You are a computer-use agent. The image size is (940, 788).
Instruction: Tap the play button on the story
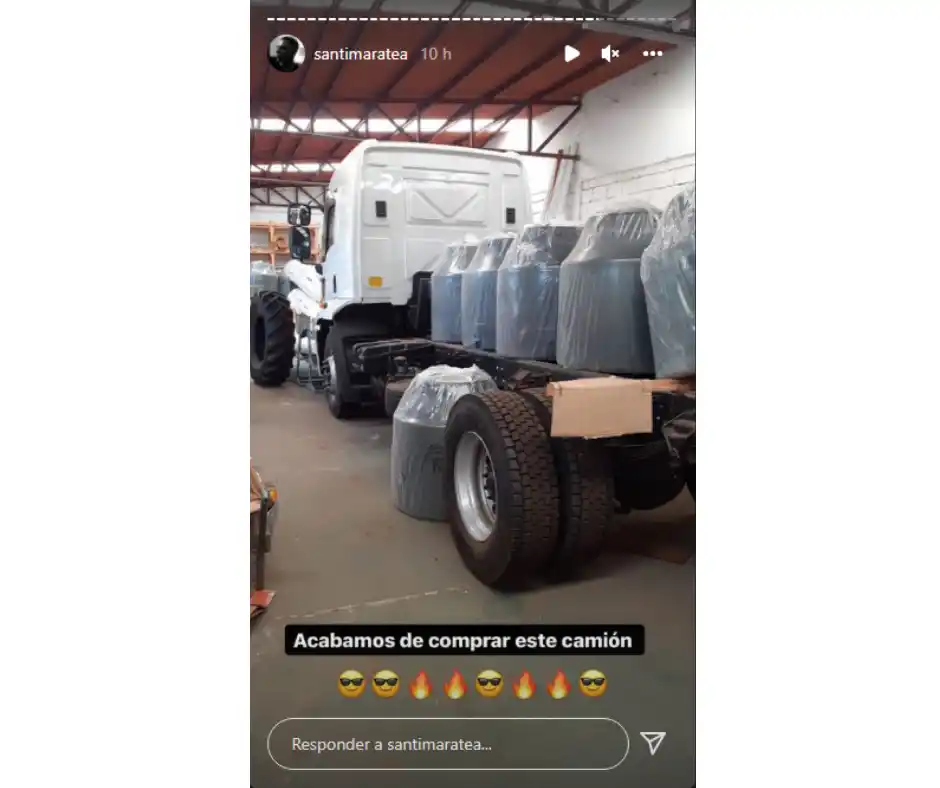click(572, 54)
